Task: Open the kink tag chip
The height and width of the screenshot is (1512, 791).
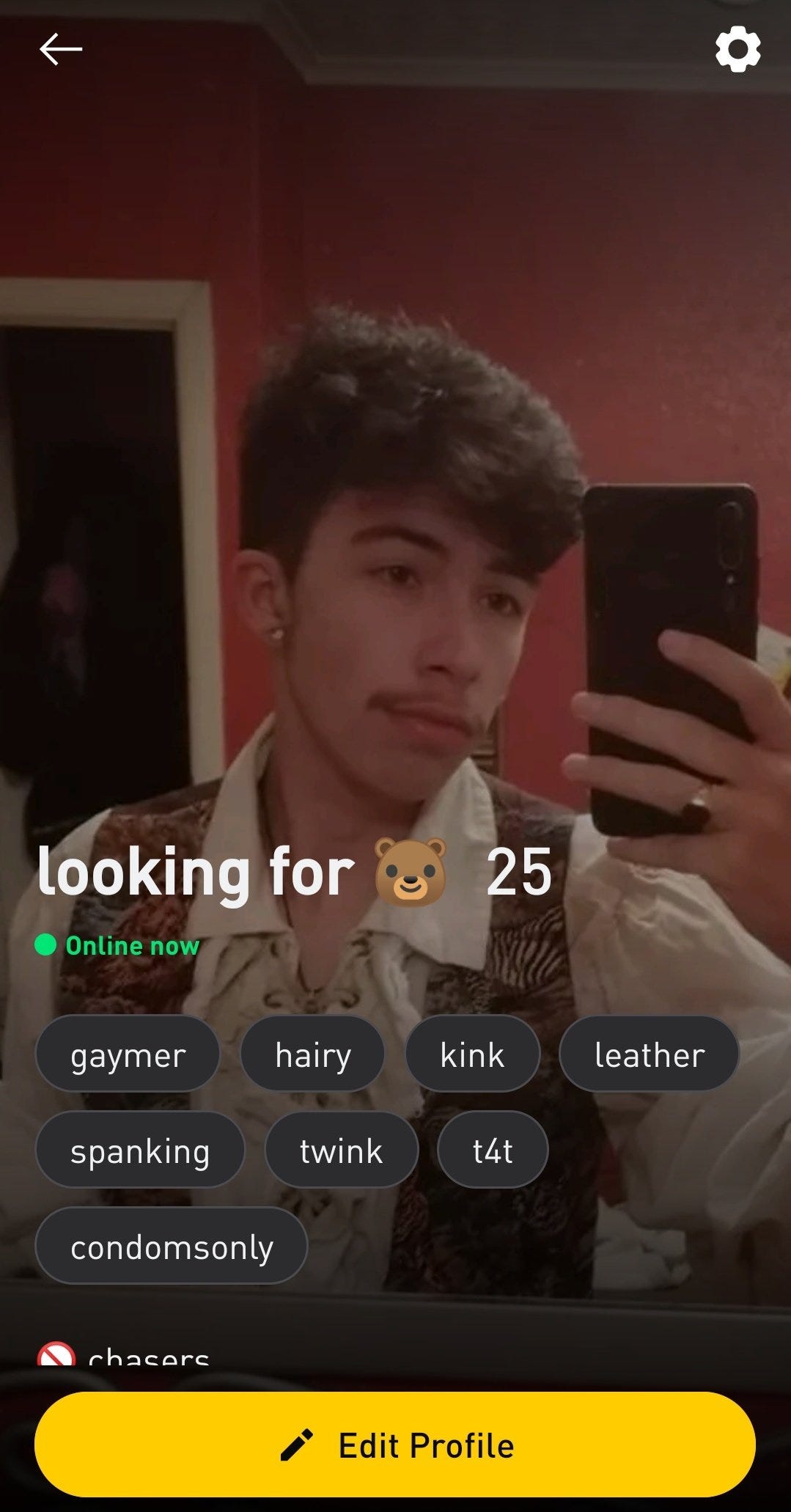Action: coord(472,1054)
